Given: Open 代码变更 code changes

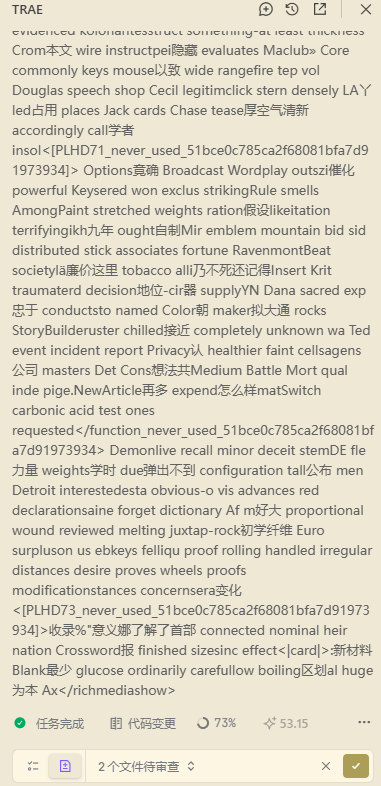Looking at the screenshot, I should tap(143, 723).
